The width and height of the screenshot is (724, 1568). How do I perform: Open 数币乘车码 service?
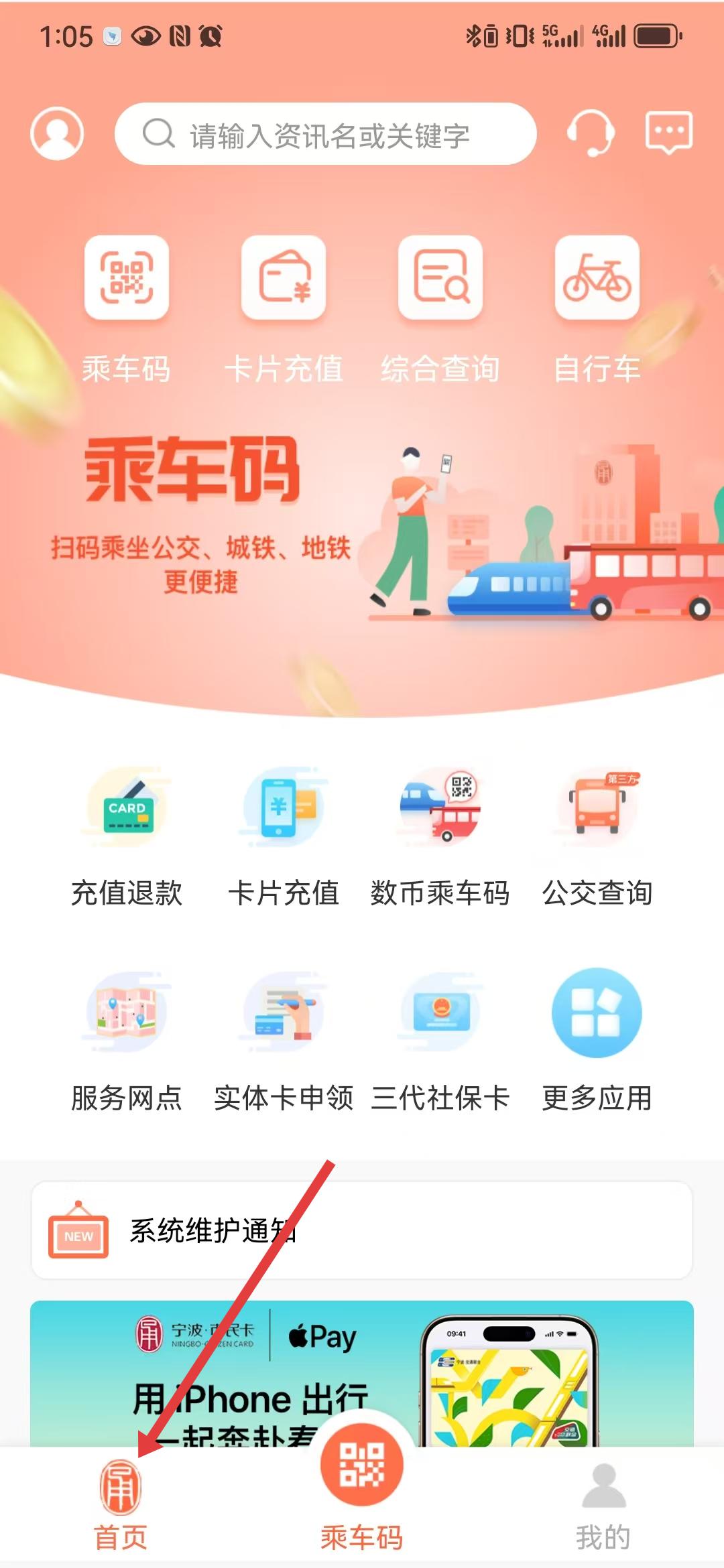point(440,838)
